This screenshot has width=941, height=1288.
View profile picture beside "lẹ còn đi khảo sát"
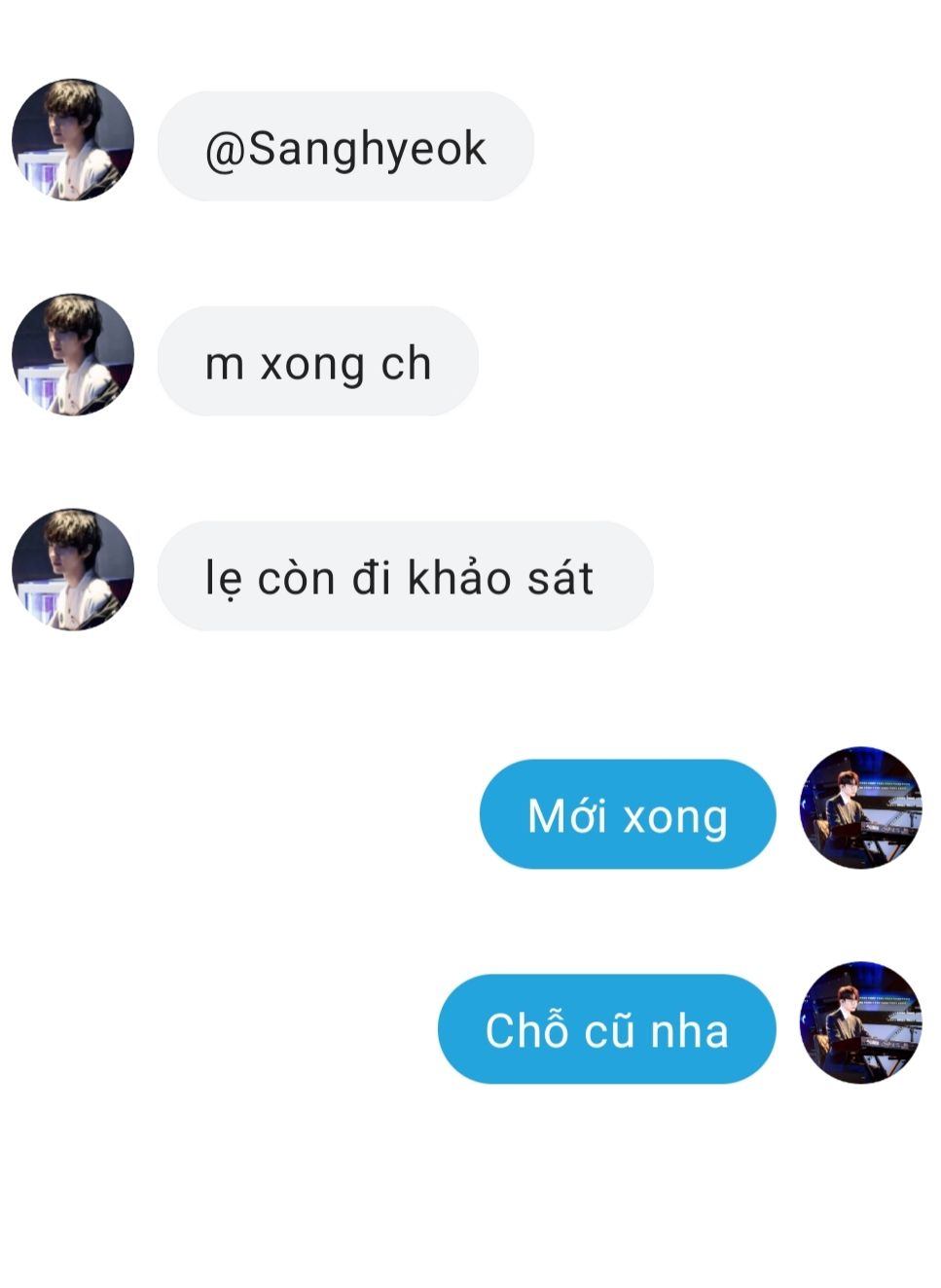coord(73,570)
